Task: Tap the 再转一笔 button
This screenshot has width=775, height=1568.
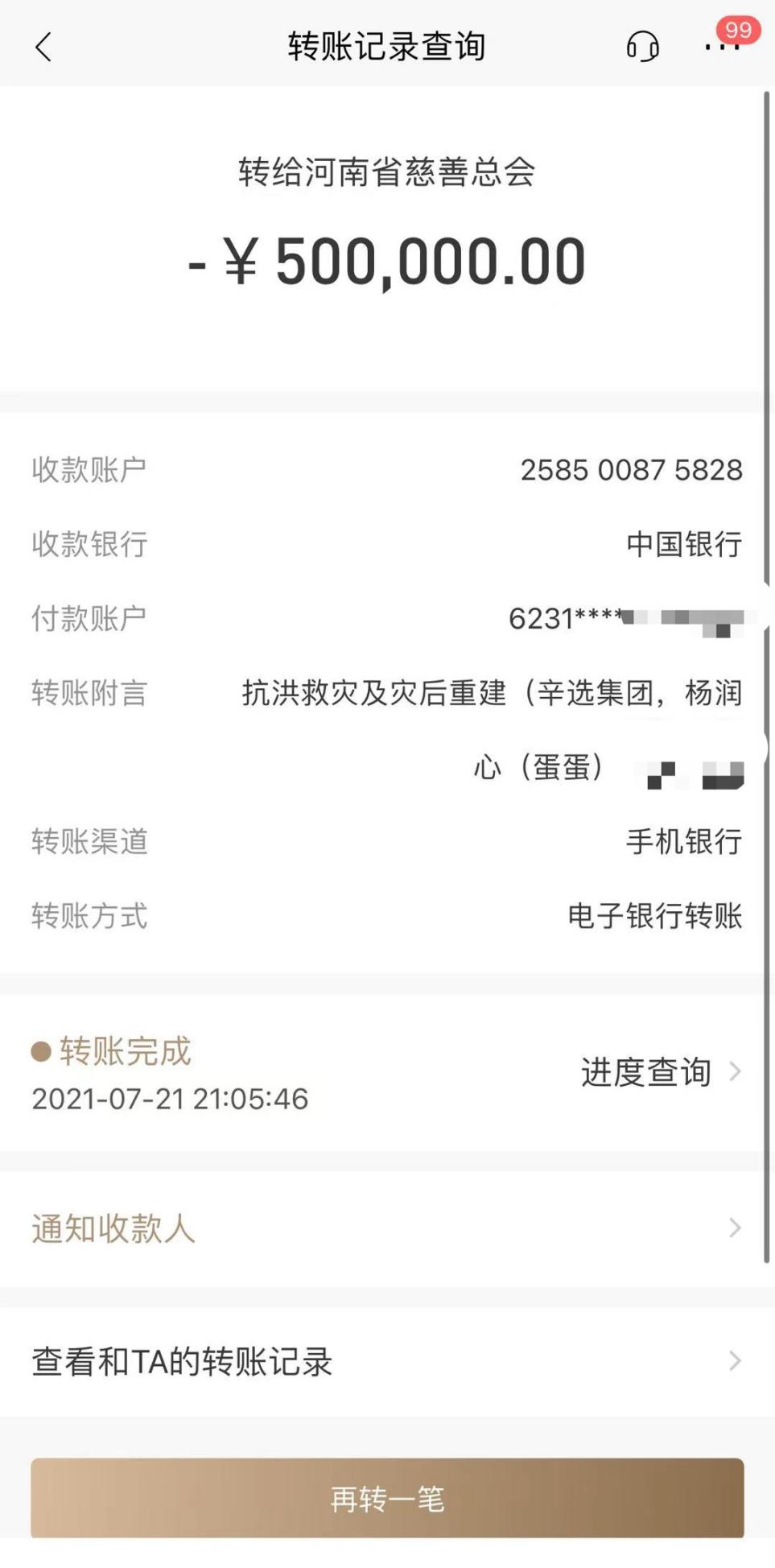Action: (x=387, y=1498)
